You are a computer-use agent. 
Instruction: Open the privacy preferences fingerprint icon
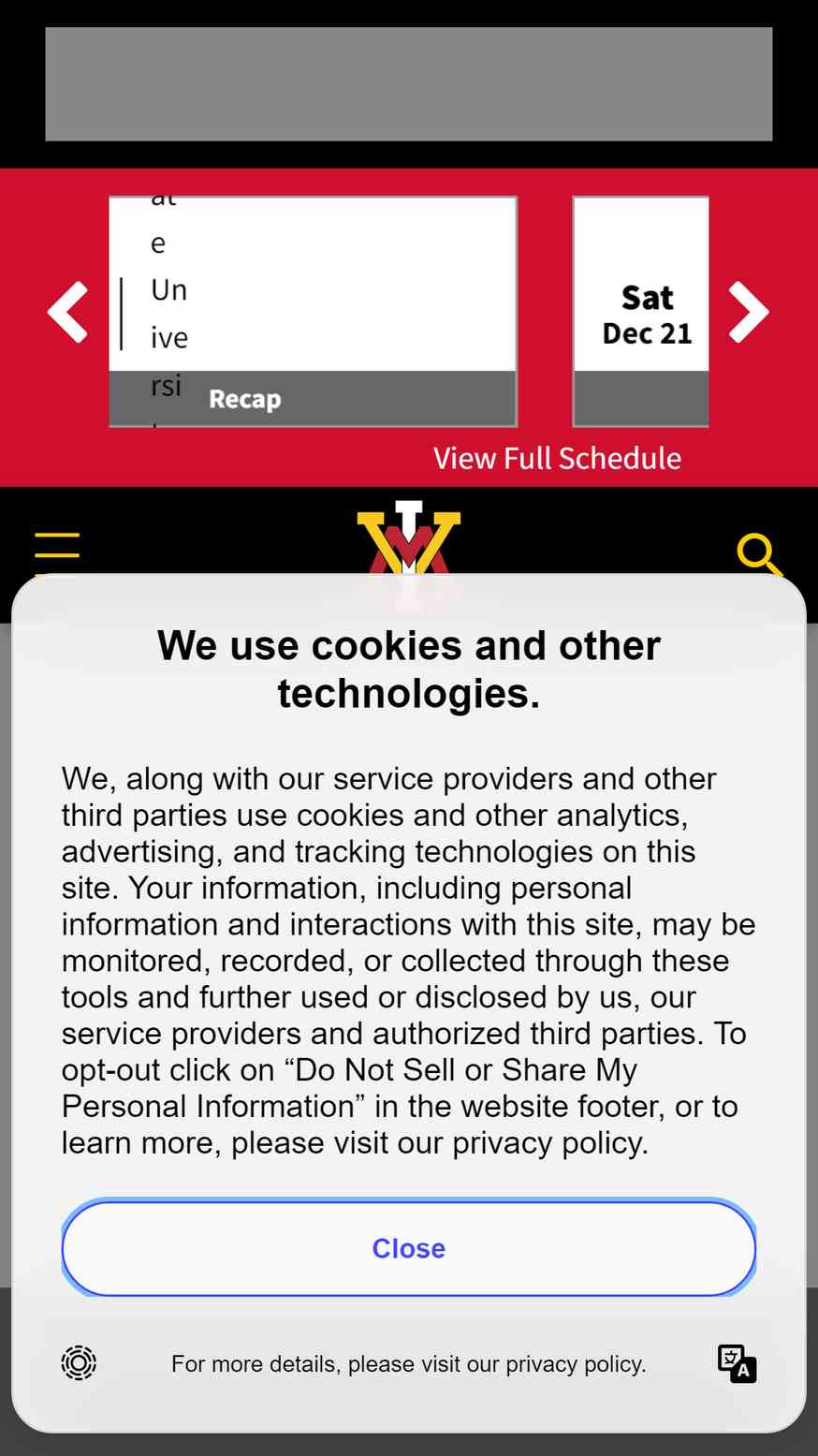click(x=79, y=1362)
